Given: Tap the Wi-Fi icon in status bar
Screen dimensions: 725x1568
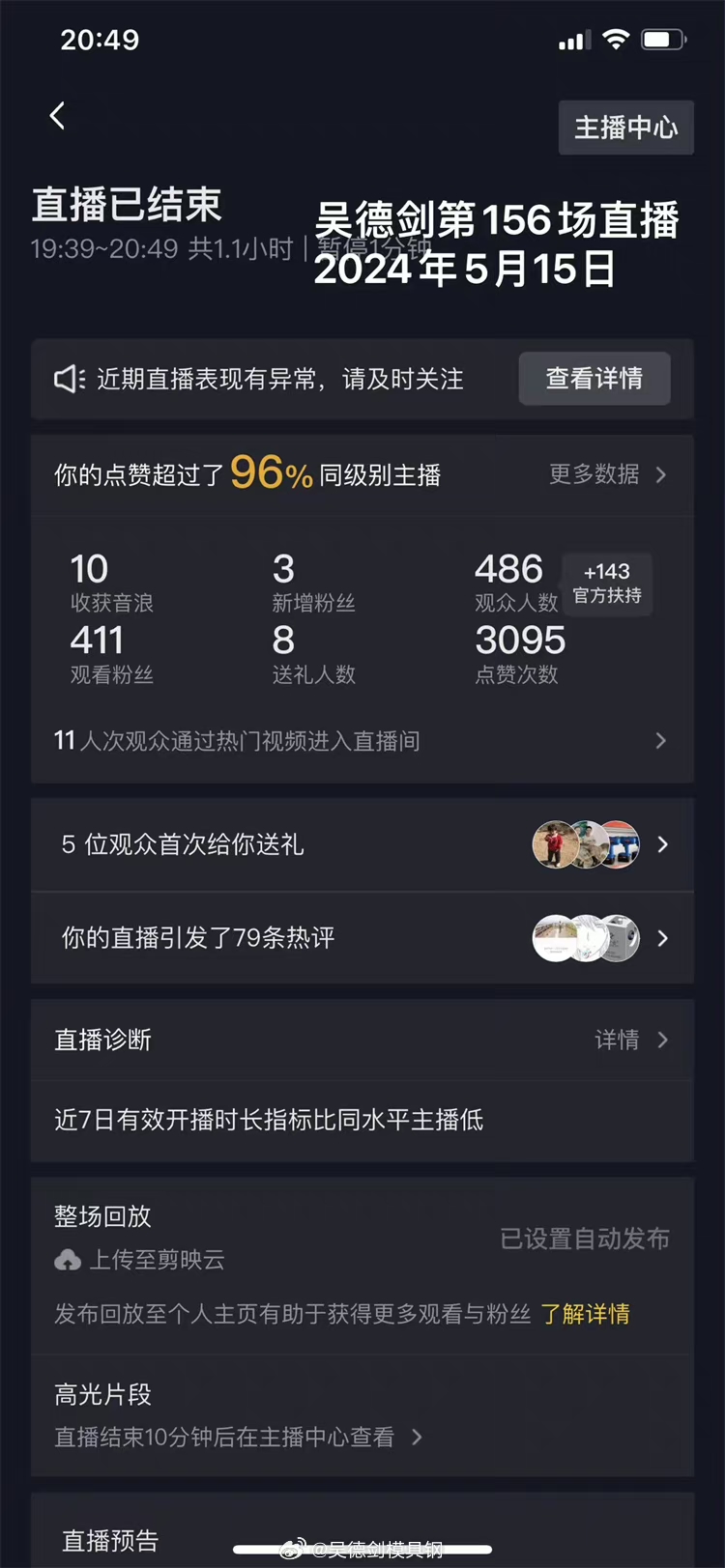Looking at the screenshot, I should pyautogui.click(x=616, y=39).
